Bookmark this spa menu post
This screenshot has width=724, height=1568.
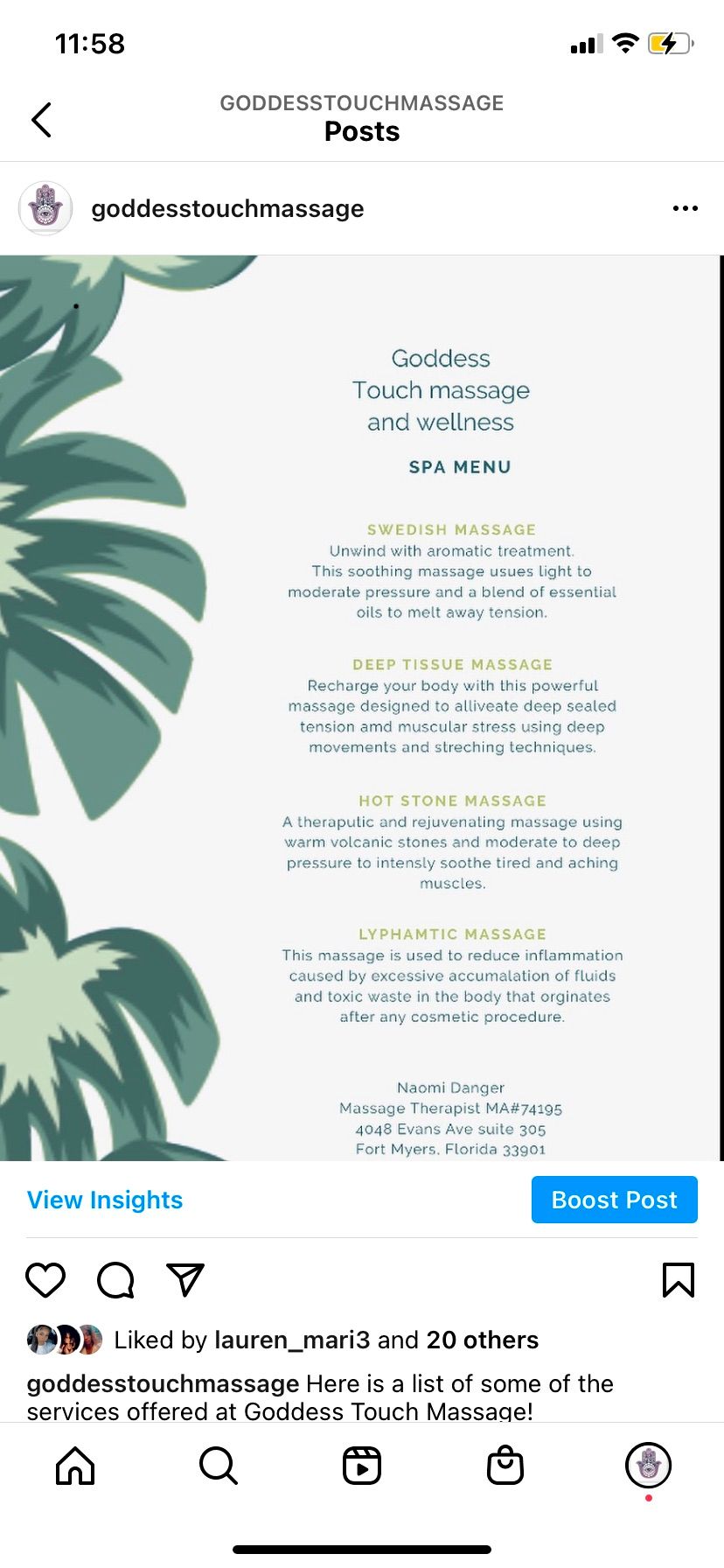pos(679,1280)
